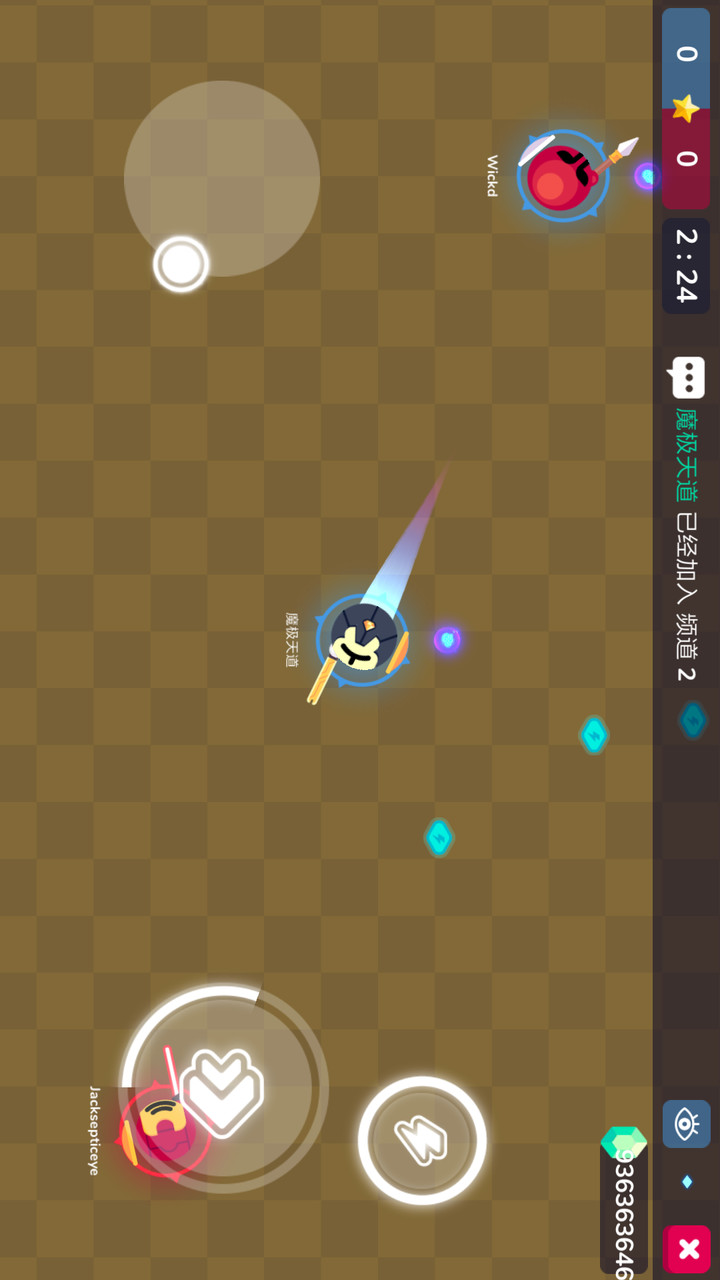The image size is (720, 1280).
Task: Tap the movement joystick arrow pad
Action: [x=222, y=1090]
